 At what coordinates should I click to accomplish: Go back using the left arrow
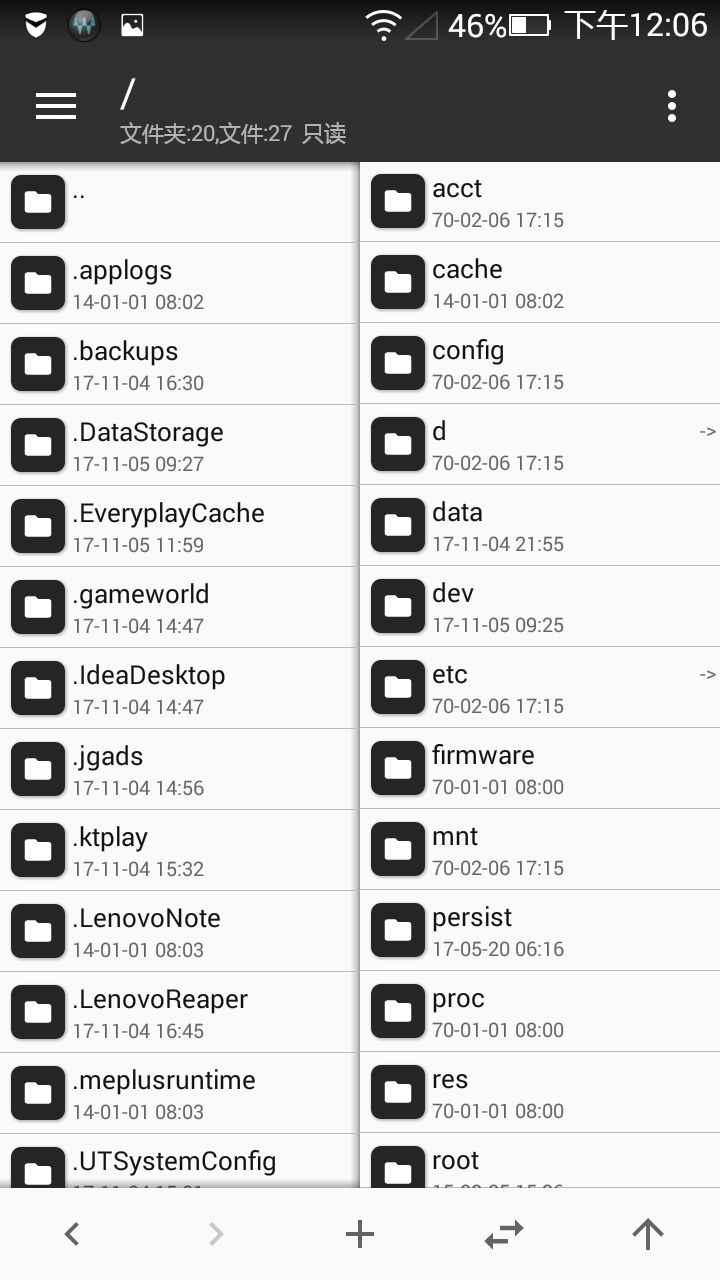pos(72,1234)
